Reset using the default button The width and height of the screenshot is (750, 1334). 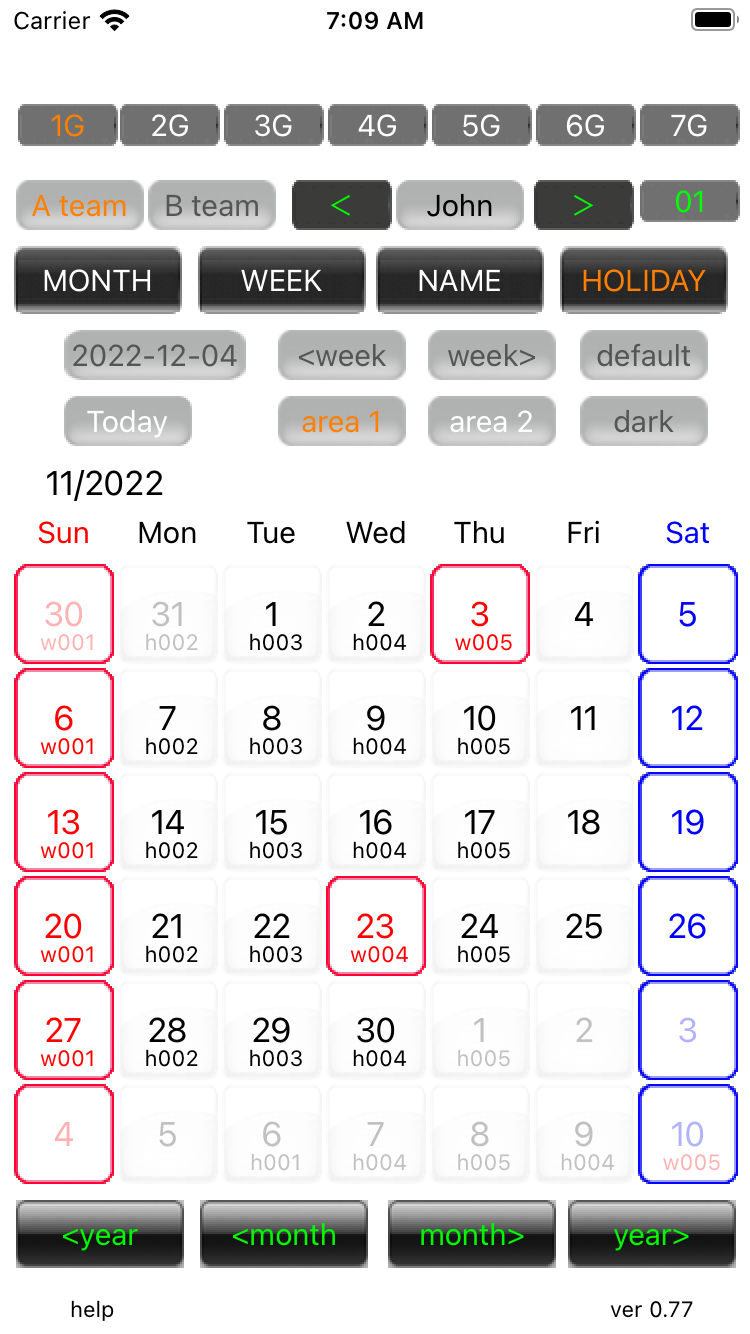643,356
